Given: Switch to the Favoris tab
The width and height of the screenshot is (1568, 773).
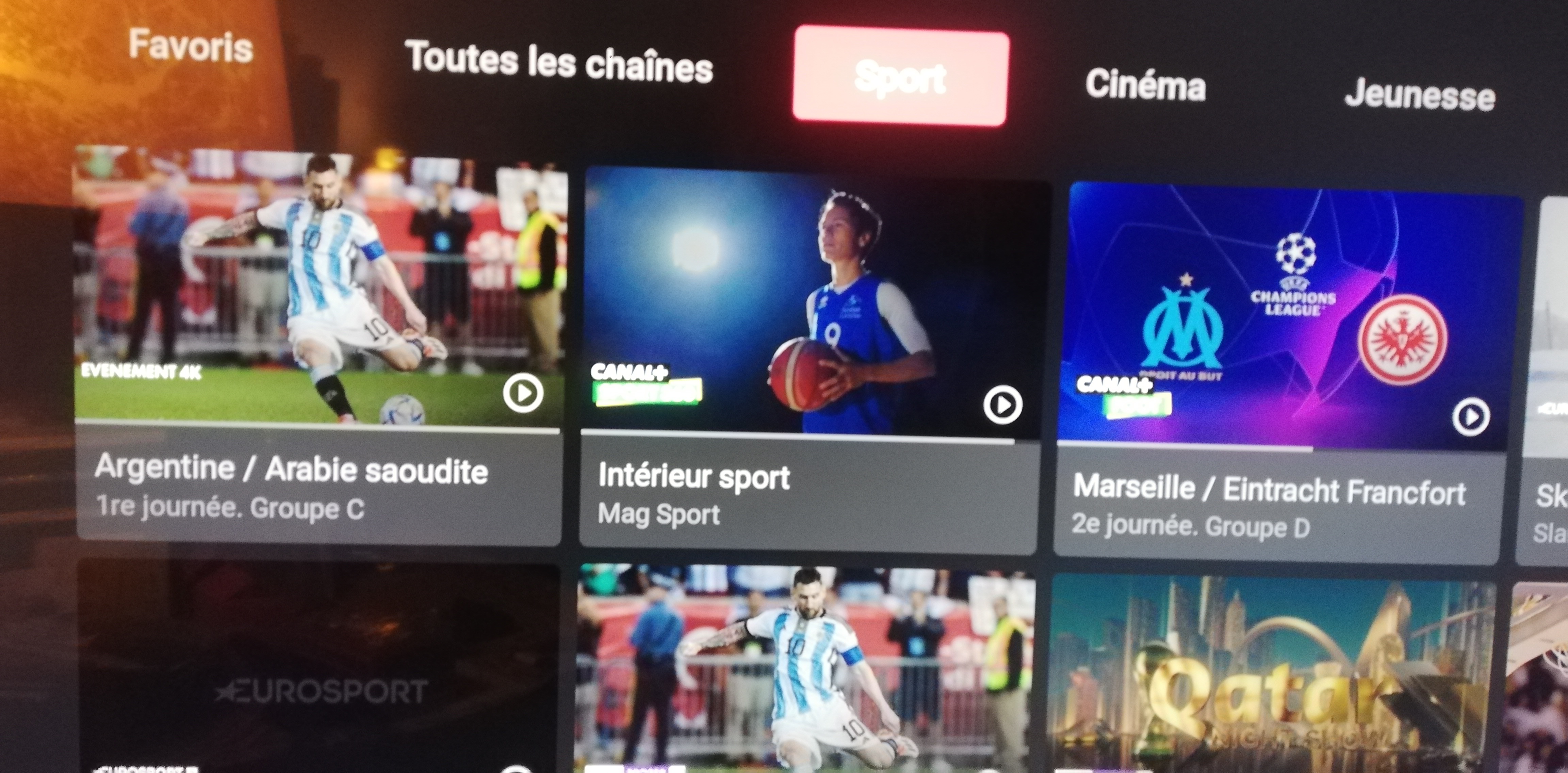Looking at the screenshot, I should 191,46.
